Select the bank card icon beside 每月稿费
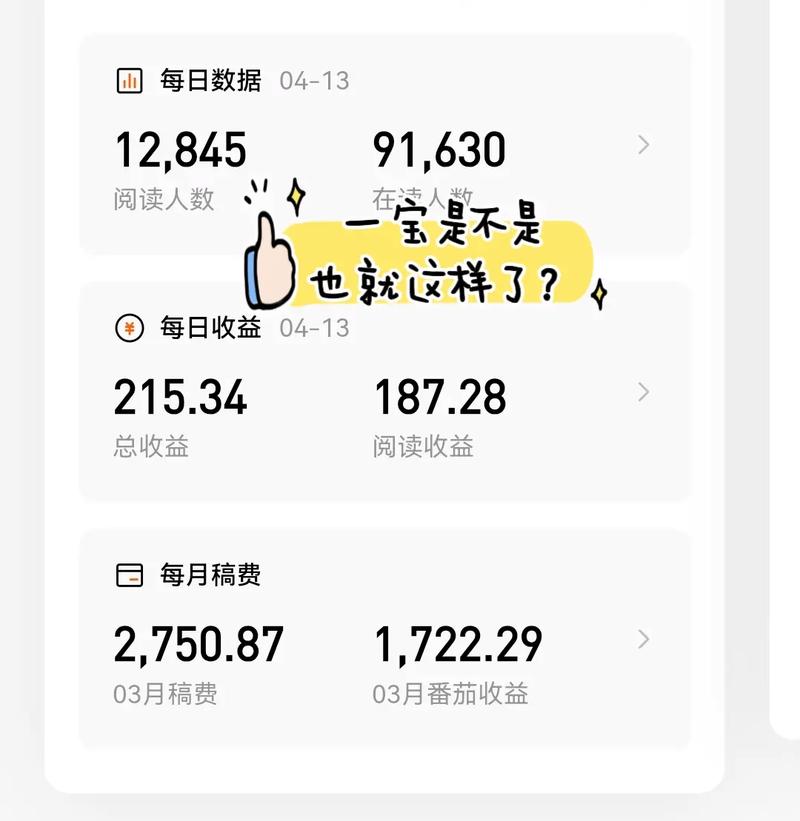This screenshot has height=821, width=800. [129, 573]
